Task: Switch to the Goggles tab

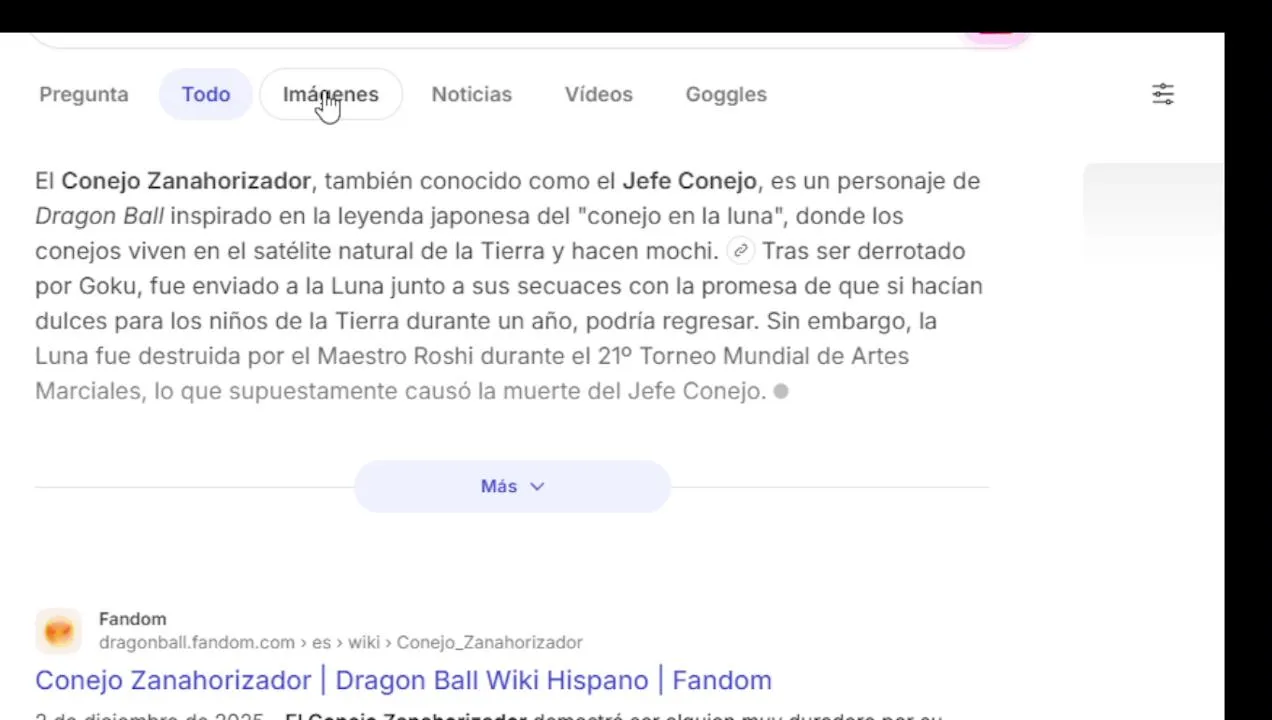Action: point(726,94)
